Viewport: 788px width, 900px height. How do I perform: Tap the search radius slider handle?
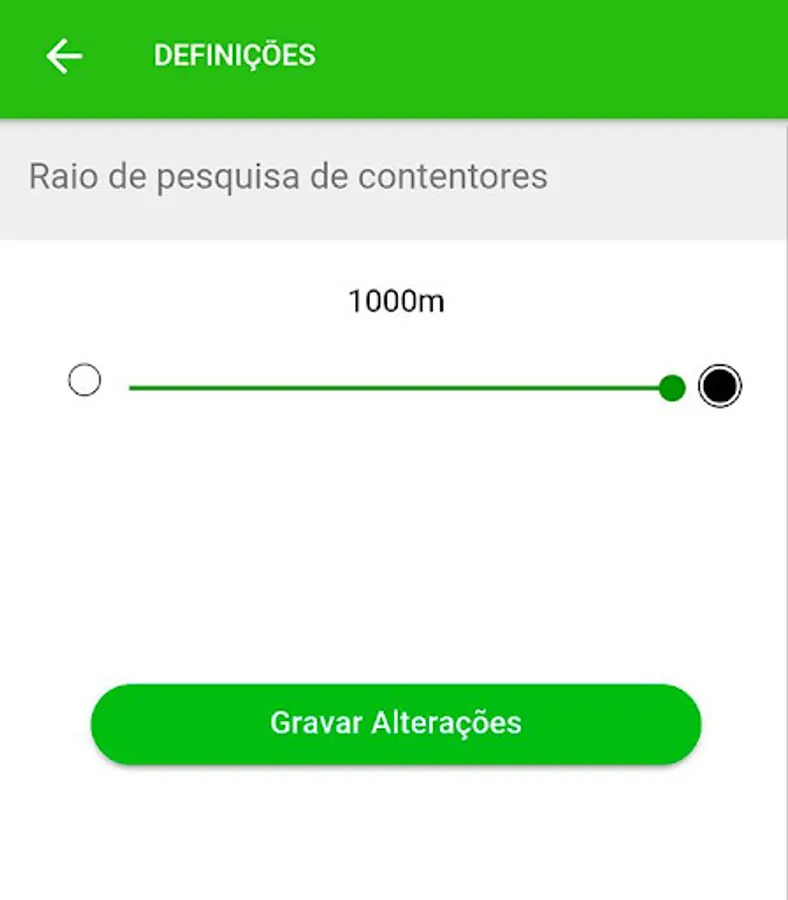click(672, 387)
